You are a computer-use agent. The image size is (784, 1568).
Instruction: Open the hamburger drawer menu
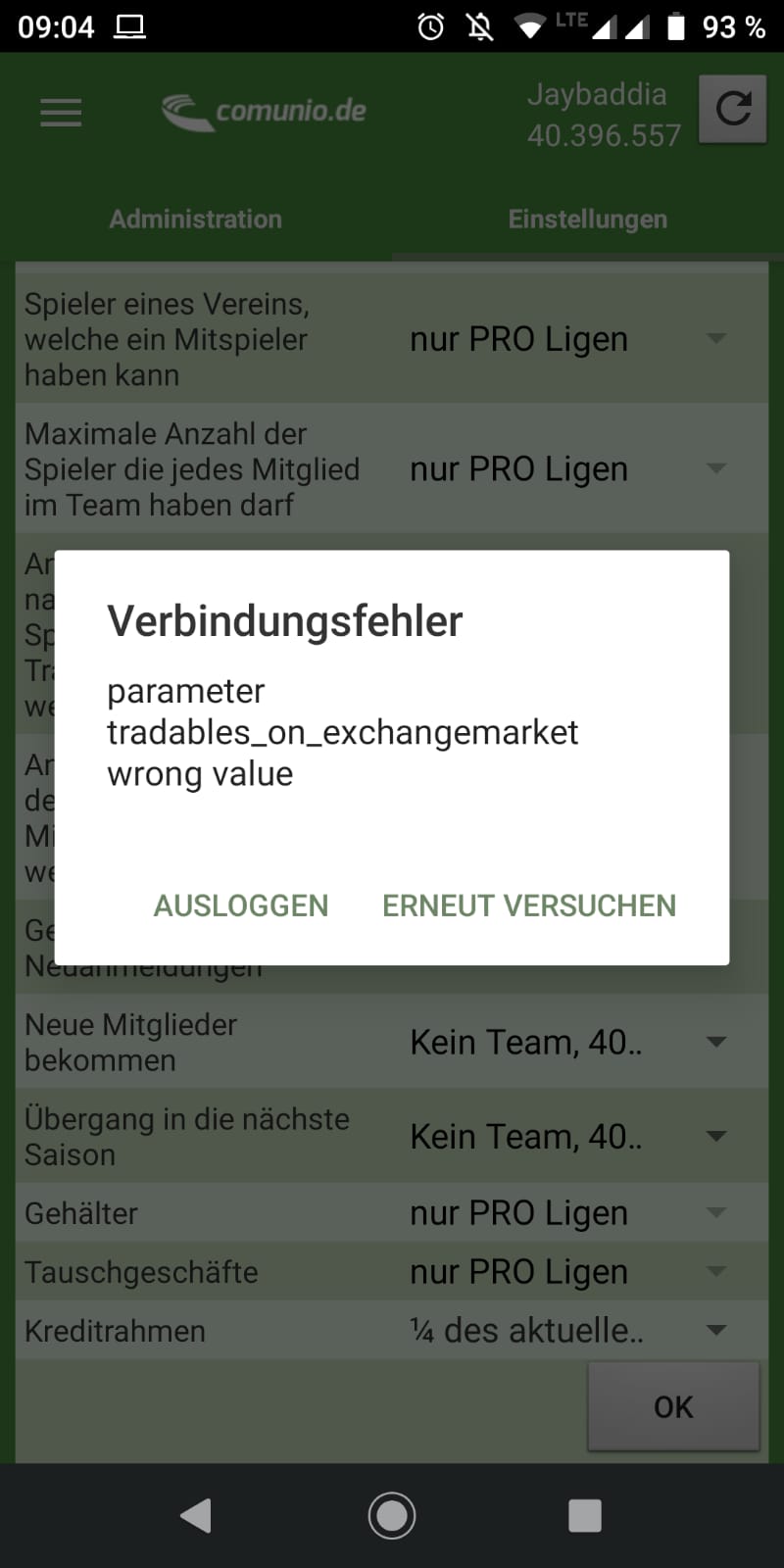pos(61,113)
